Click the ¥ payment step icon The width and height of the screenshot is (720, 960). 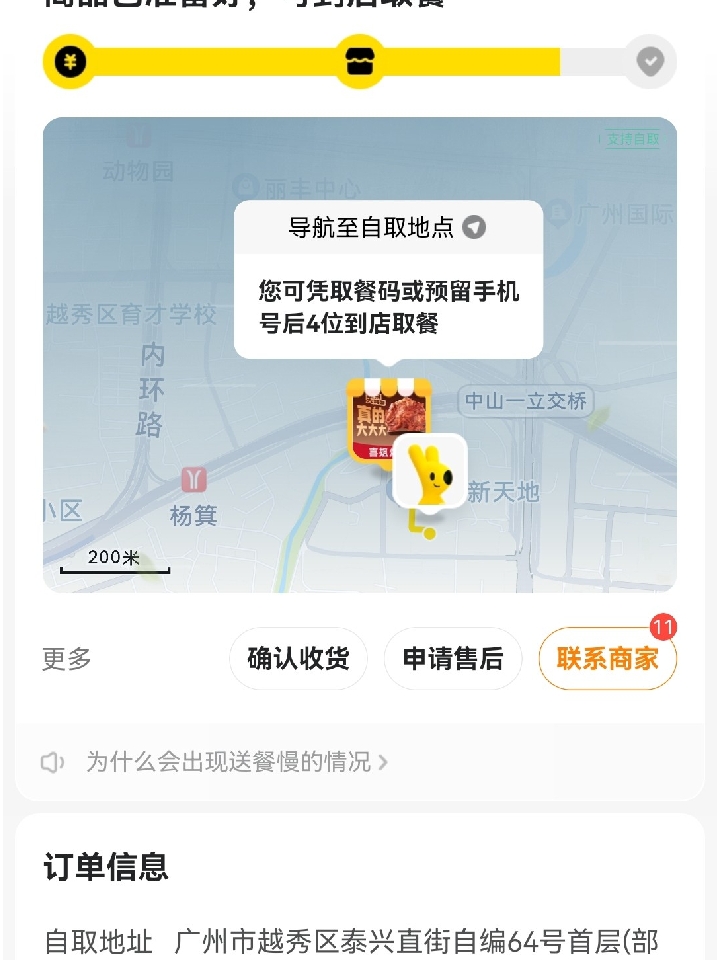[69, 62]
